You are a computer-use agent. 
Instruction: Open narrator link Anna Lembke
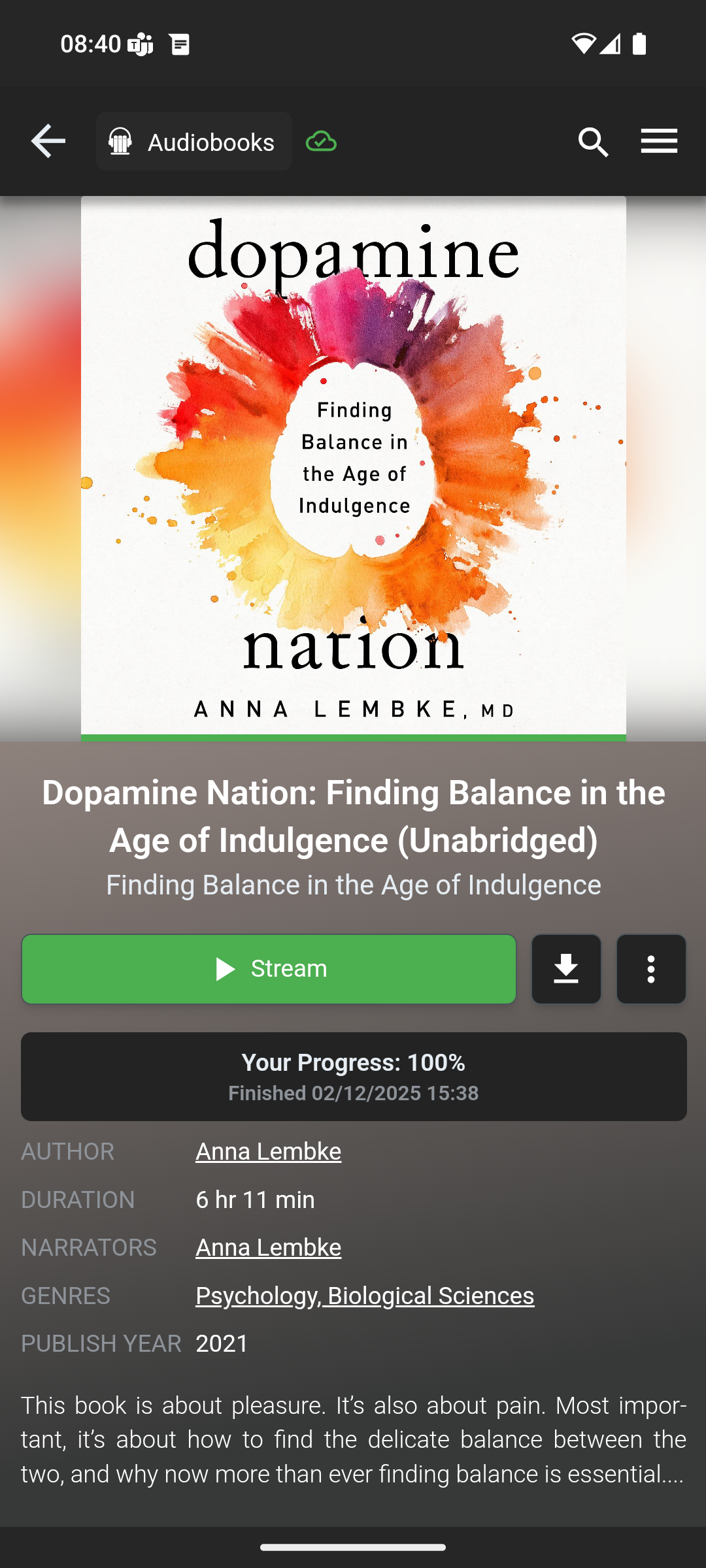268,1248
